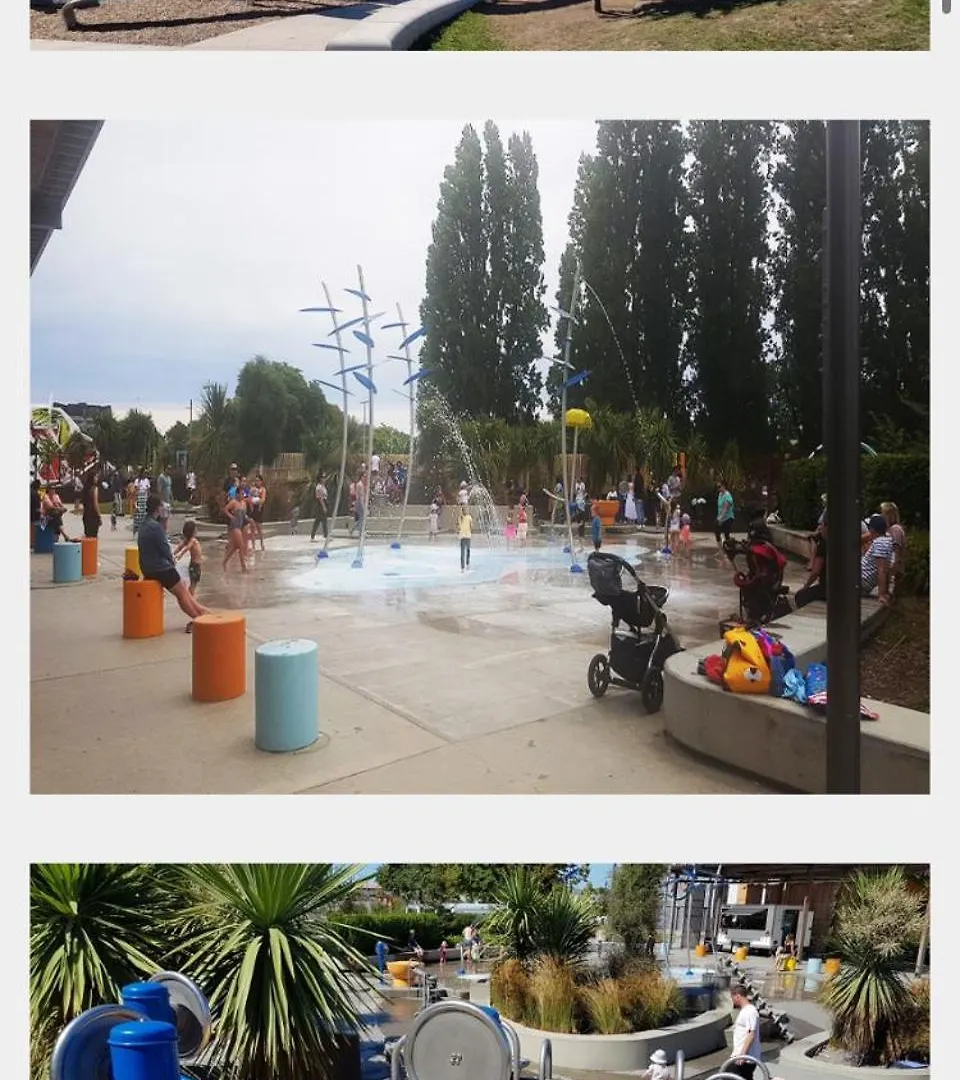Screen dimensions: 960x1080
Task: Open the palm trees water playground photo
Action: (480, 971)
